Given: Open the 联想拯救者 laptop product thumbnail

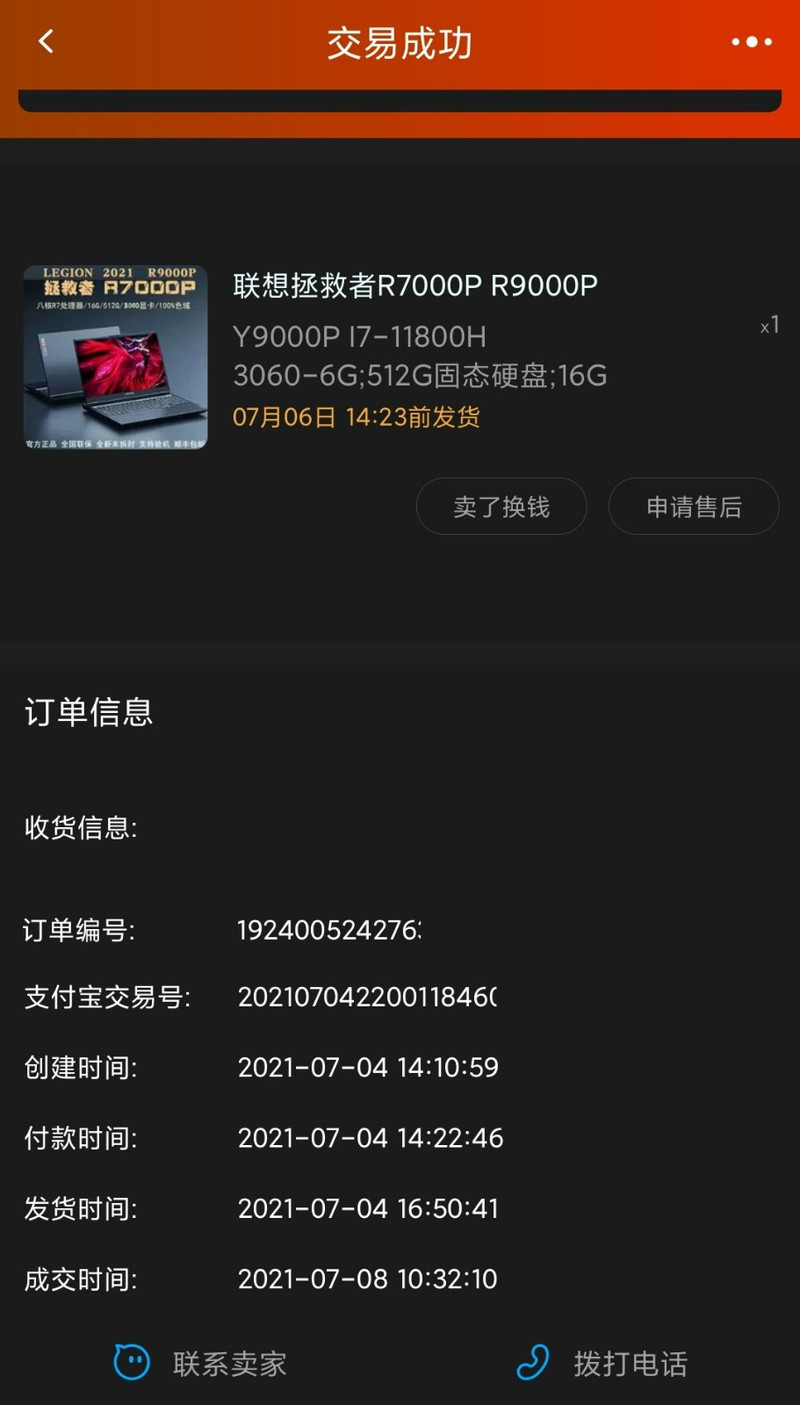Looking at the screenshot, I should (115, 356).
